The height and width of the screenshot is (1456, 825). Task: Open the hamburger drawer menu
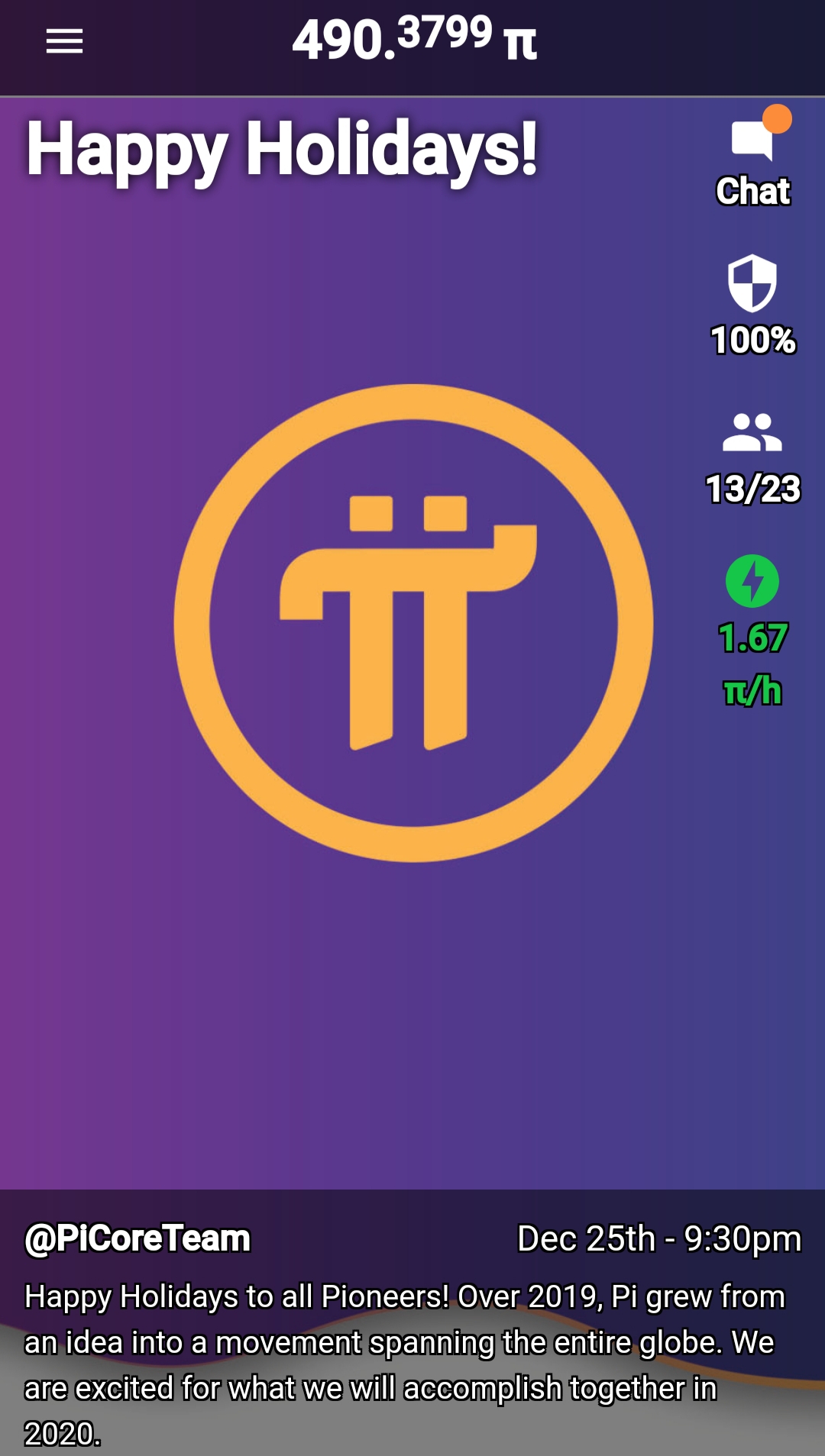(64, 41)
